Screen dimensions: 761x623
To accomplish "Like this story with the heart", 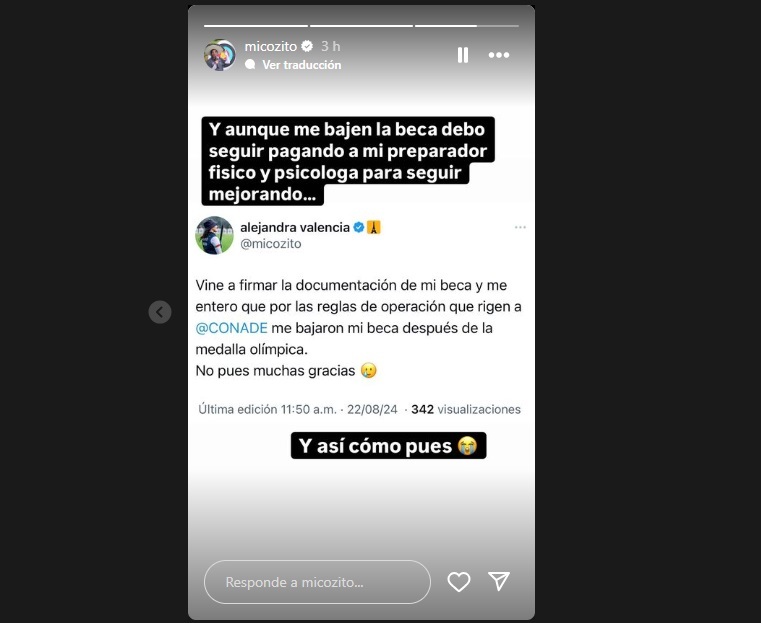I will pos(459,581).
